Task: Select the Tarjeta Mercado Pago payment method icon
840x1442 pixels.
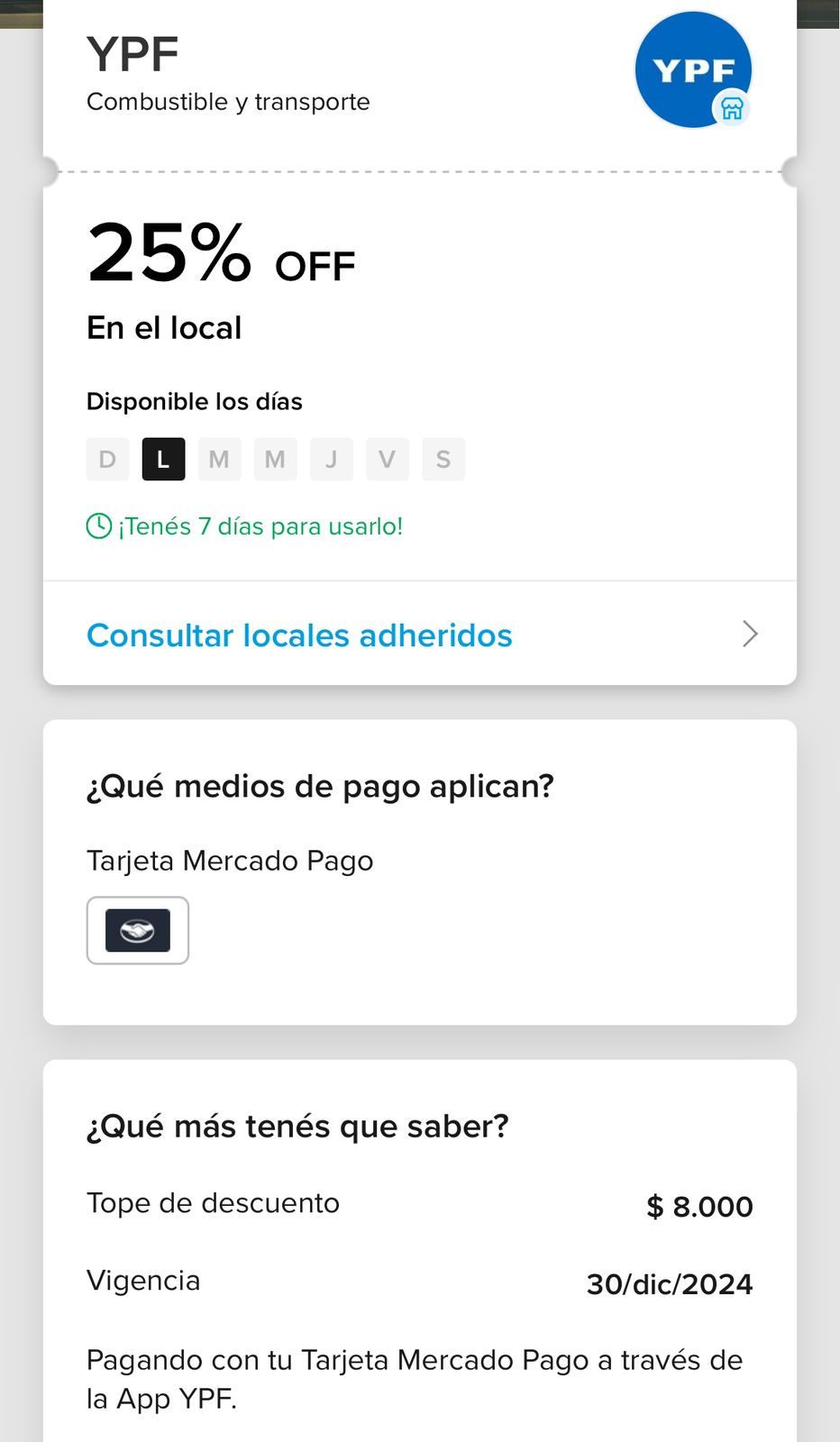Action: click(137, 930)
